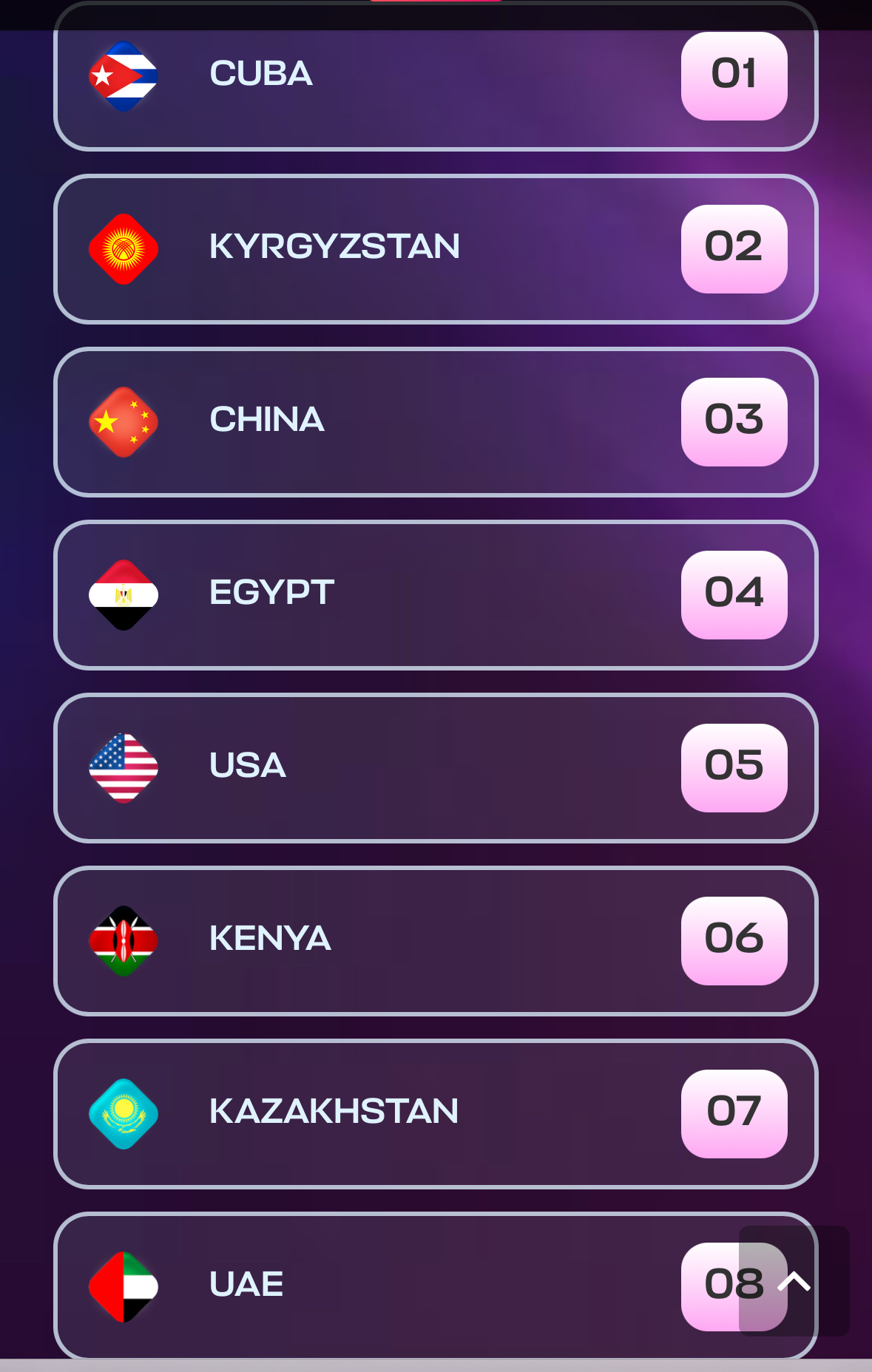Open the Cuba row
Screen dimensions: 872x1372
(x=435, y=75)
